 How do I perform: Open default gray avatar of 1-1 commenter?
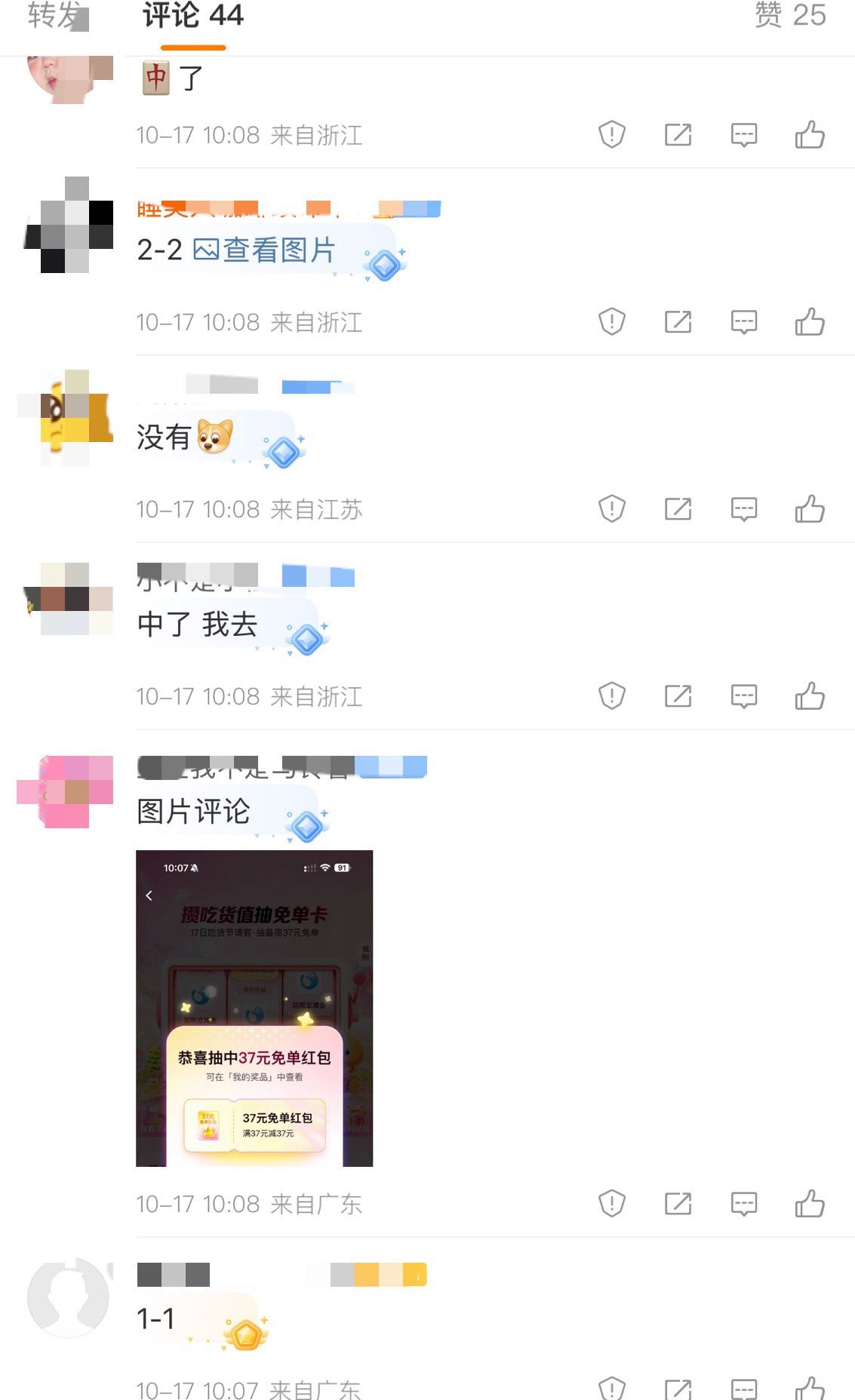(68, 1297)
